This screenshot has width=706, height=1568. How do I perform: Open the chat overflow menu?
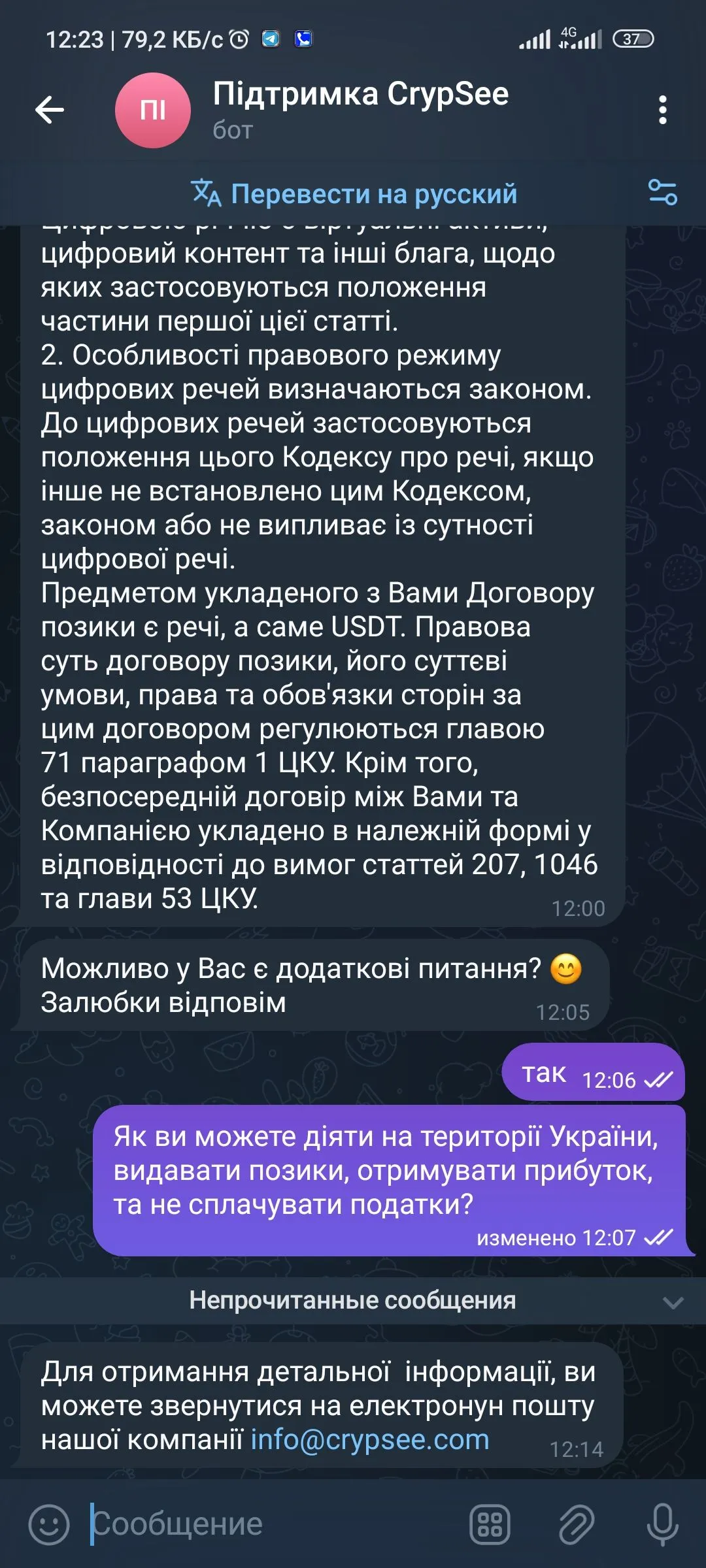[662, 110]
